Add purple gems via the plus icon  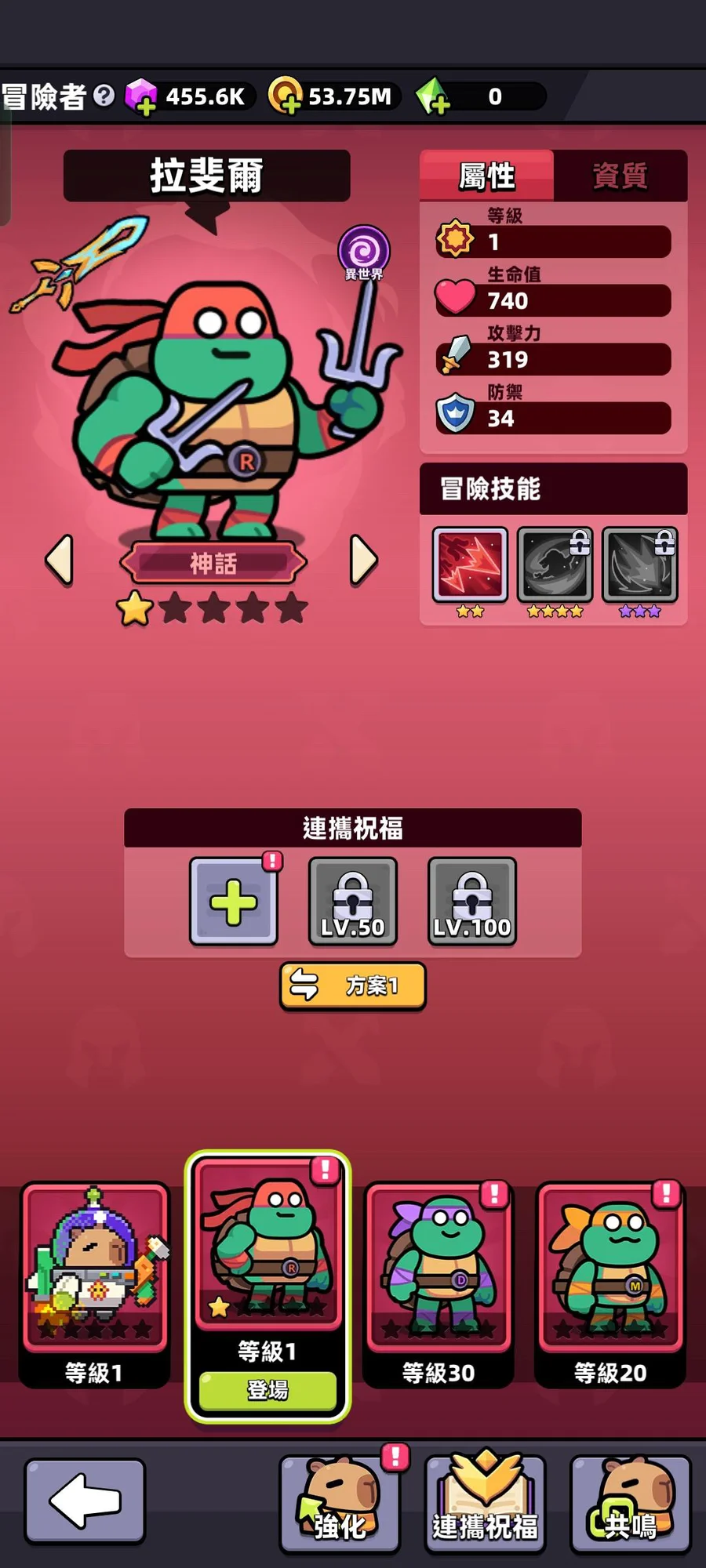pos(145,105)
